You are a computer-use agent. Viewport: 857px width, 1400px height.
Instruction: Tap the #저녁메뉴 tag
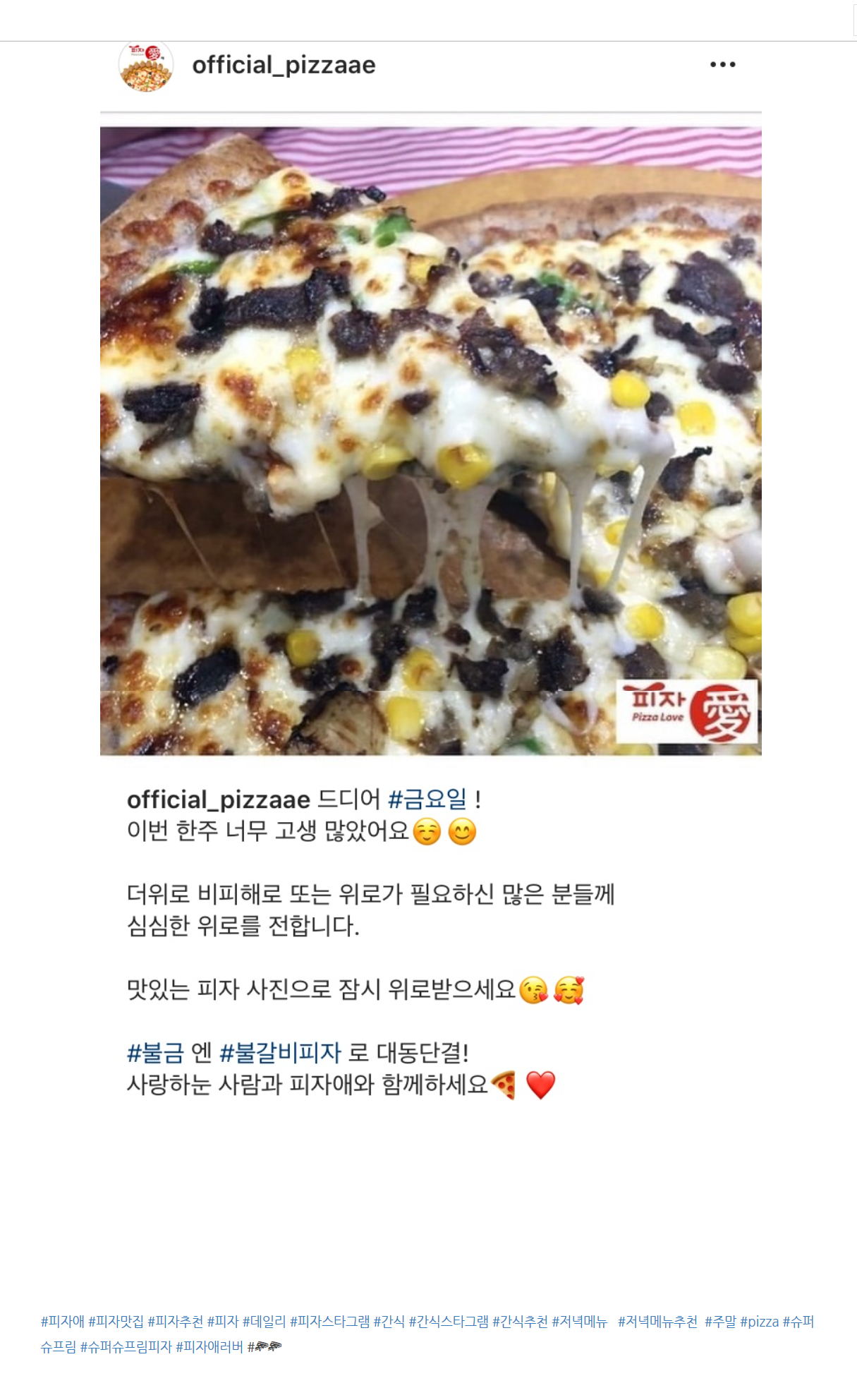(579, 1322)
